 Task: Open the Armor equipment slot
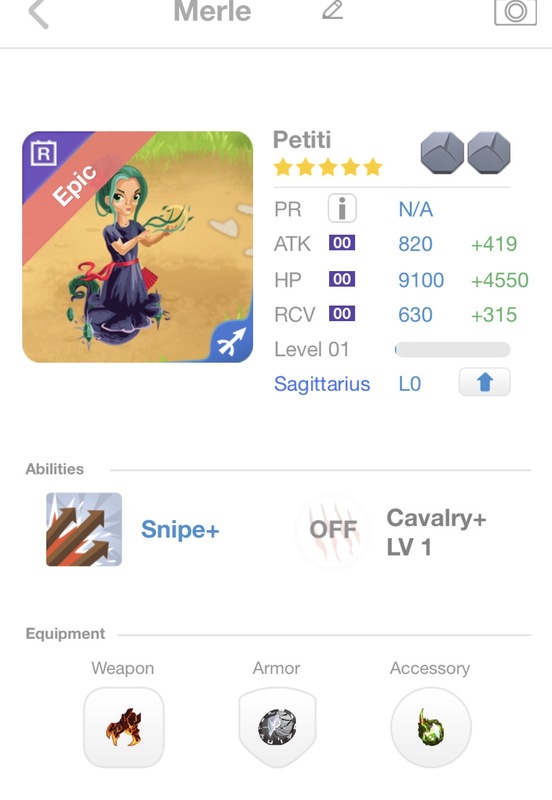point(277,727)
